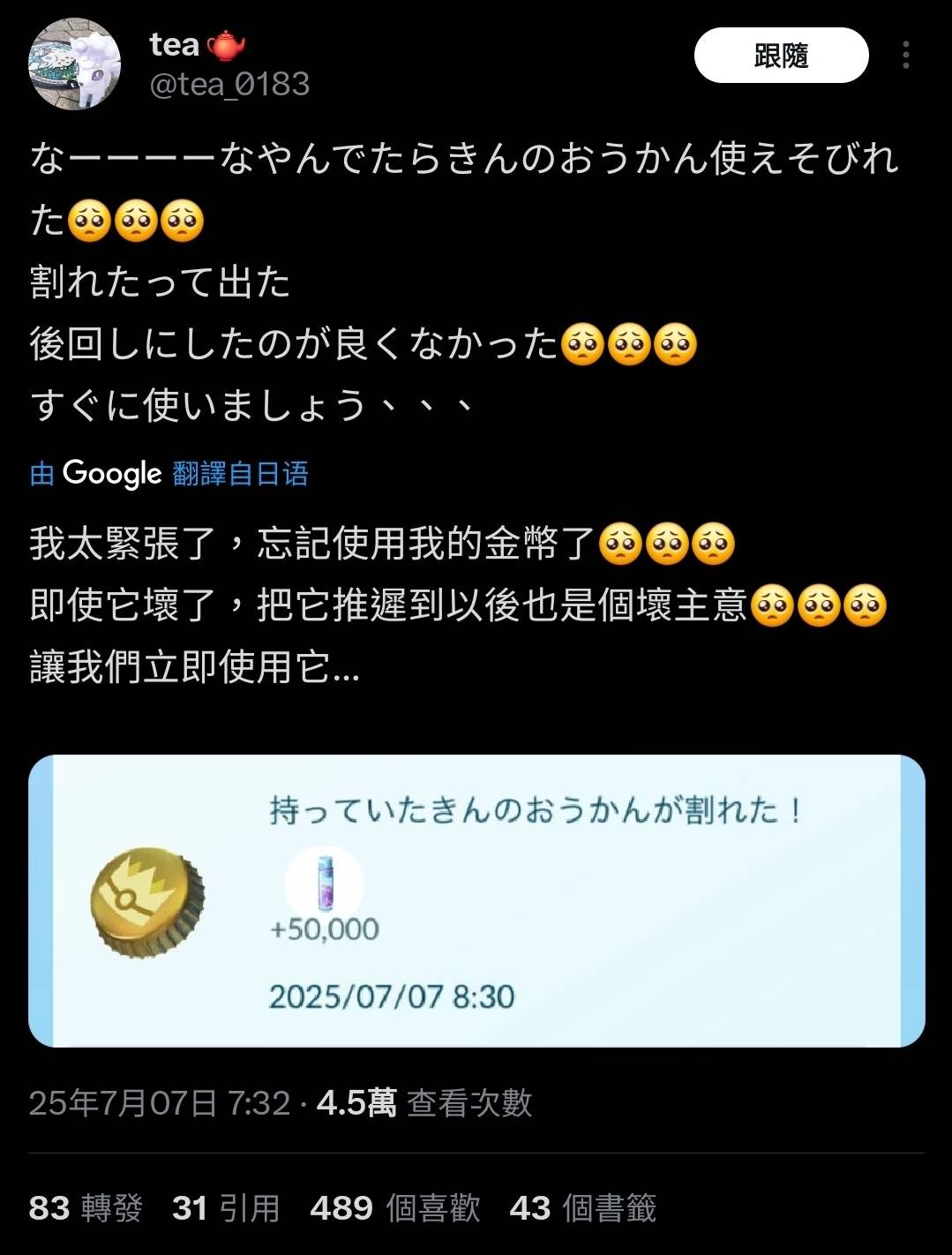This screenshot has height=1255, width=952.
Task: View the 83 轉發 reposts list
Action: (x=86, y=1207)
